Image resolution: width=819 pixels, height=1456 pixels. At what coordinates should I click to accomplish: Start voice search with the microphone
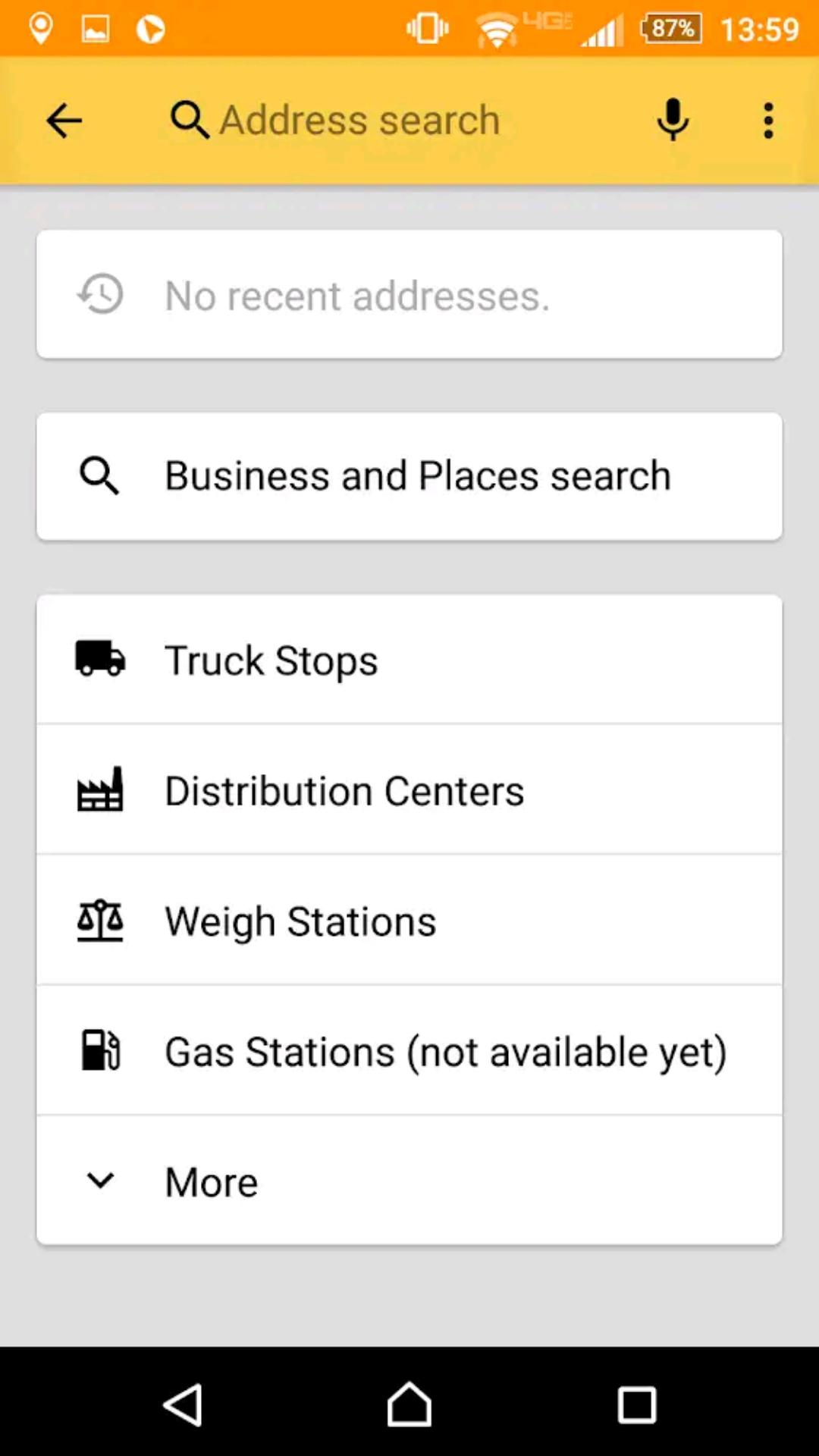673,121
